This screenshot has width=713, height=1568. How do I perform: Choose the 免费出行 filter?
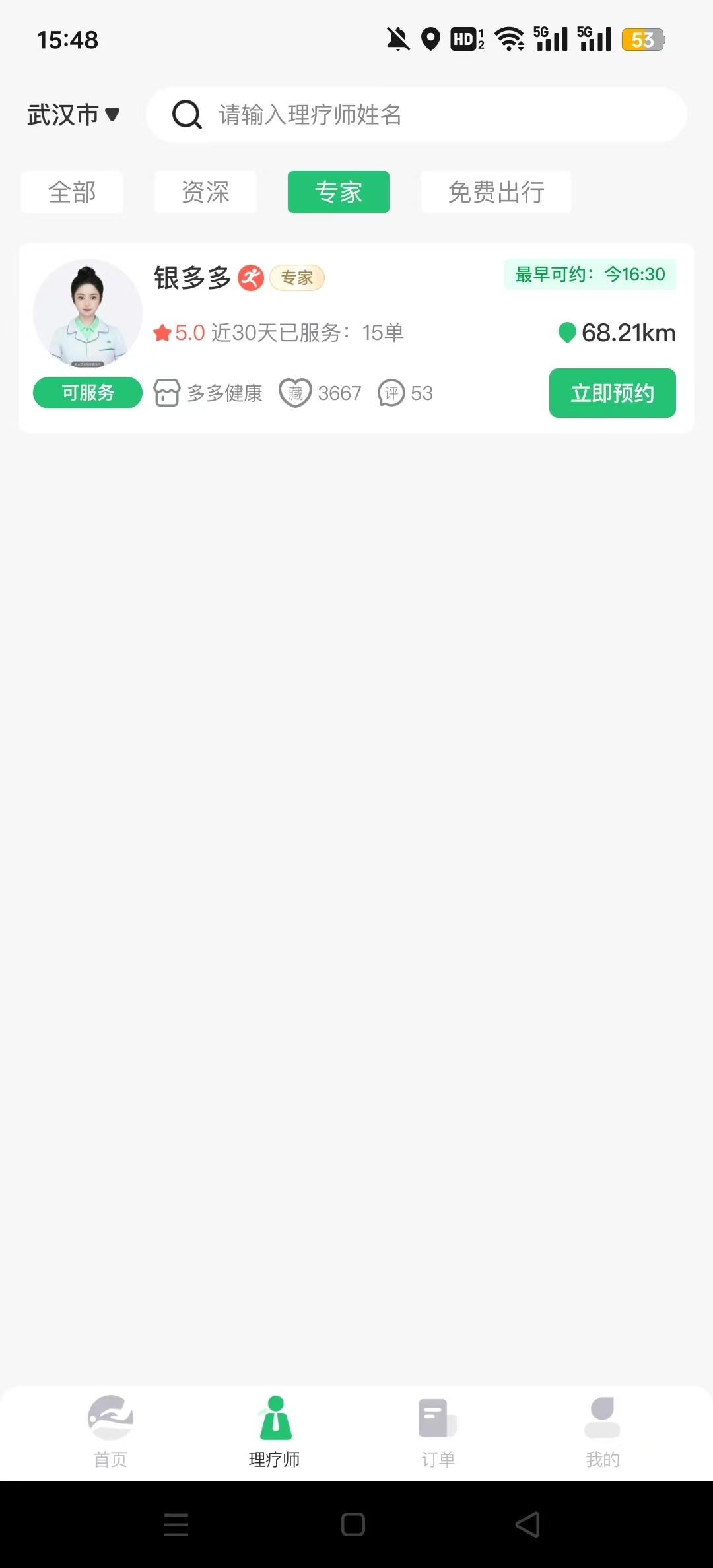pyautogui.click(x=496, y=192)
